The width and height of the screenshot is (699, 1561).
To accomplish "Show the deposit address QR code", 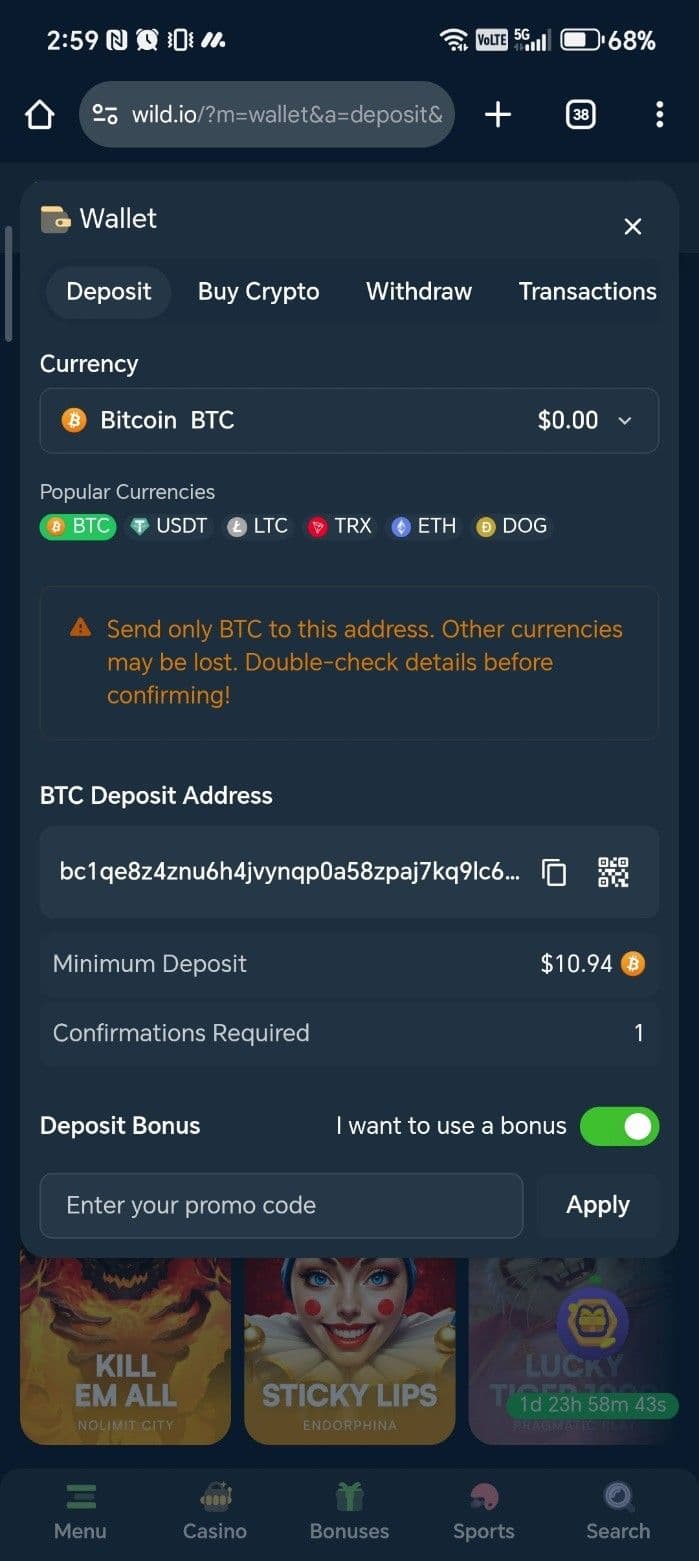I will tap(613, 873).
